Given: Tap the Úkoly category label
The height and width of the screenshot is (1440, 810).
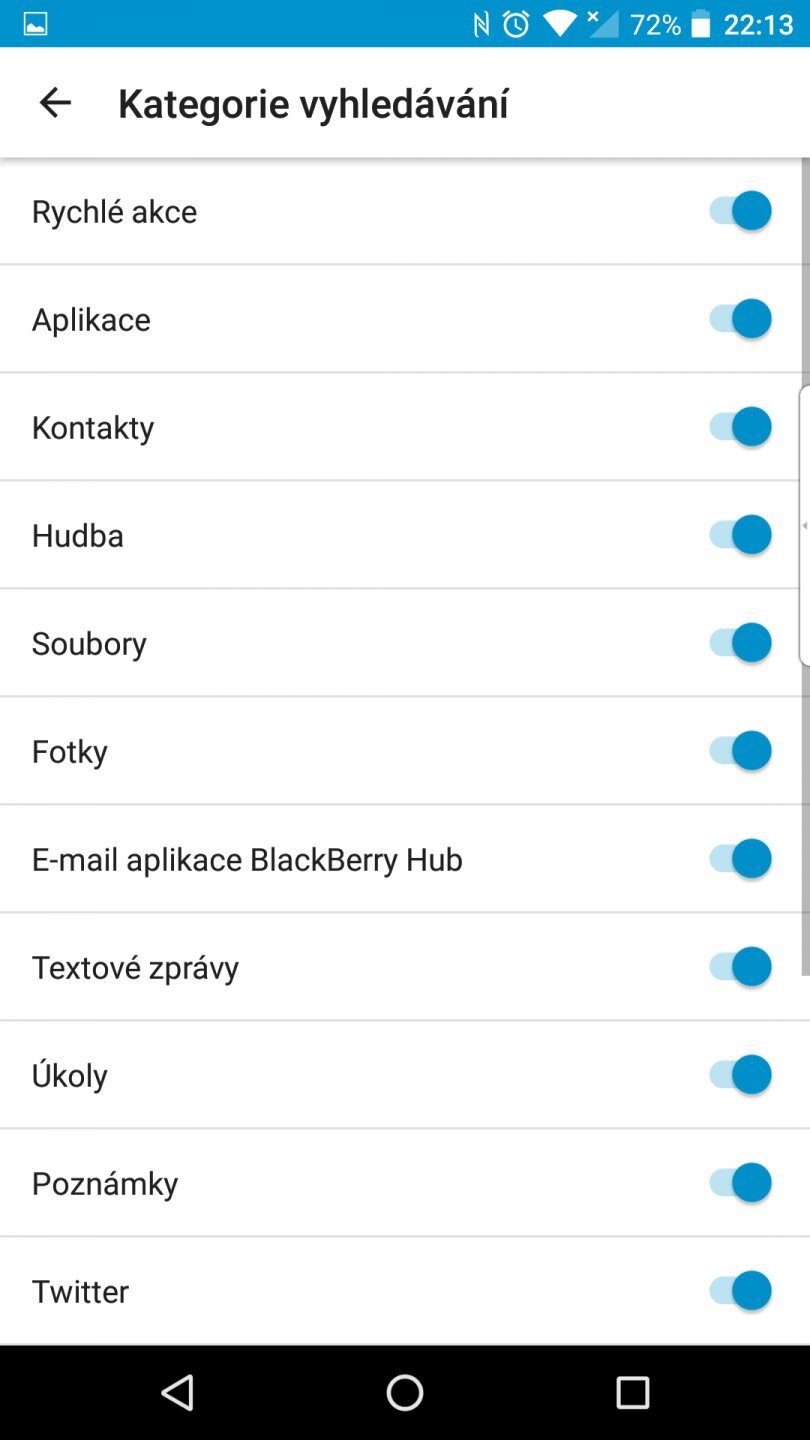Looking at the screenshot, I should click(69, 1074).
